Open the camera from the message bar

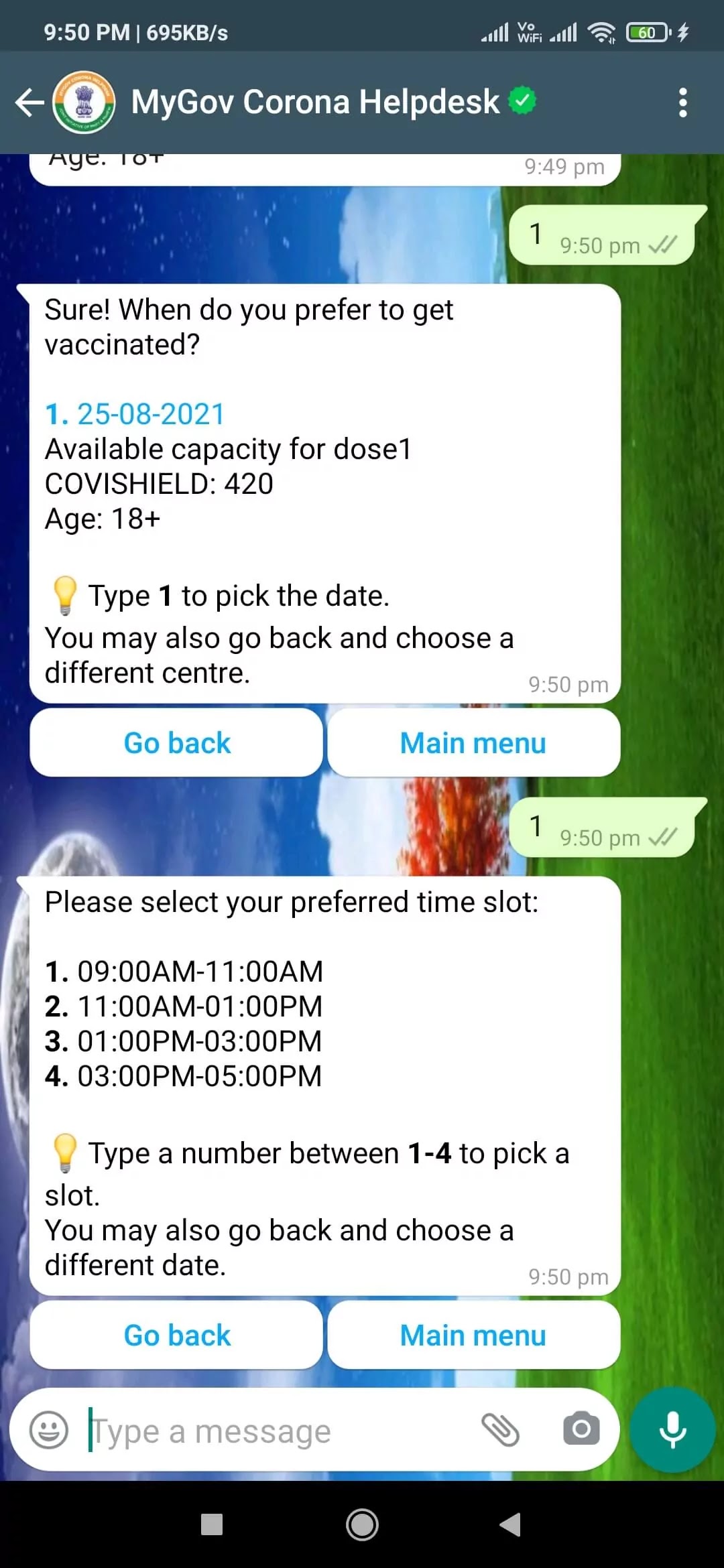point(581,1429)
